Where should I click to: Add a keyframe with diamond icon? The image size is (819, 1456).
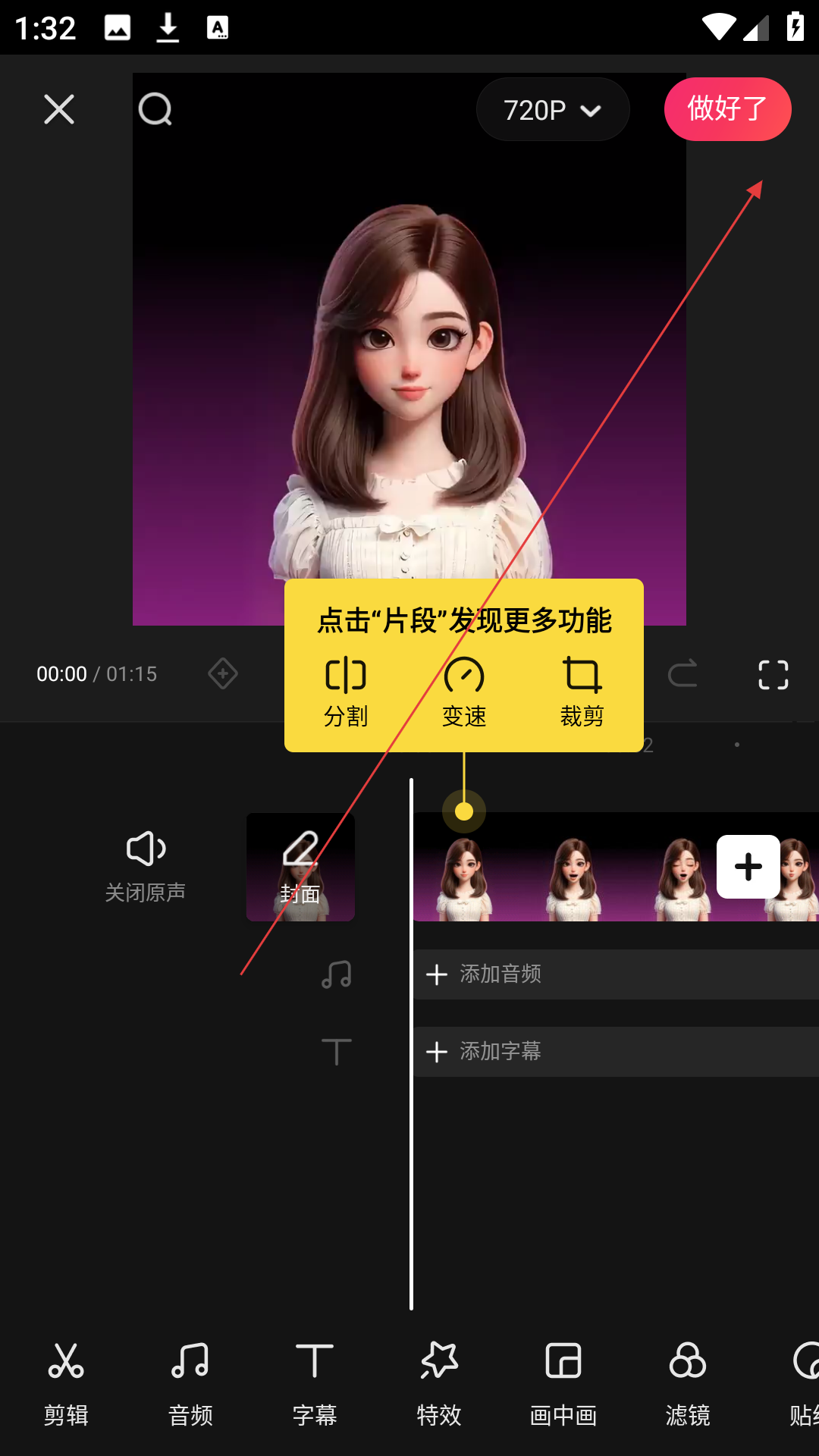[x=223, y=673]
